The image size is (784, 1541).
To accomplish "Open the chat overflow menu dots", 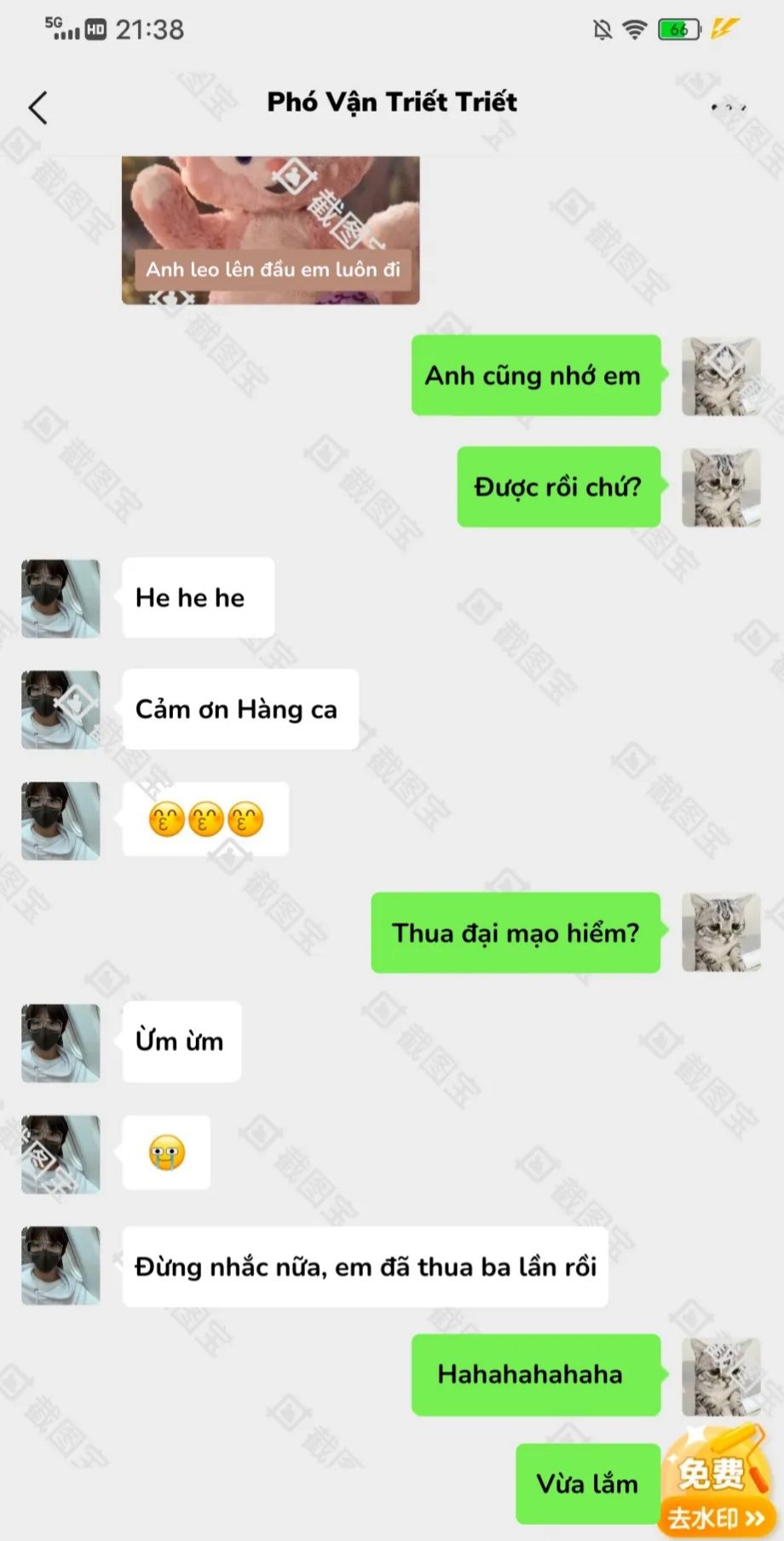I will (729, 107).
